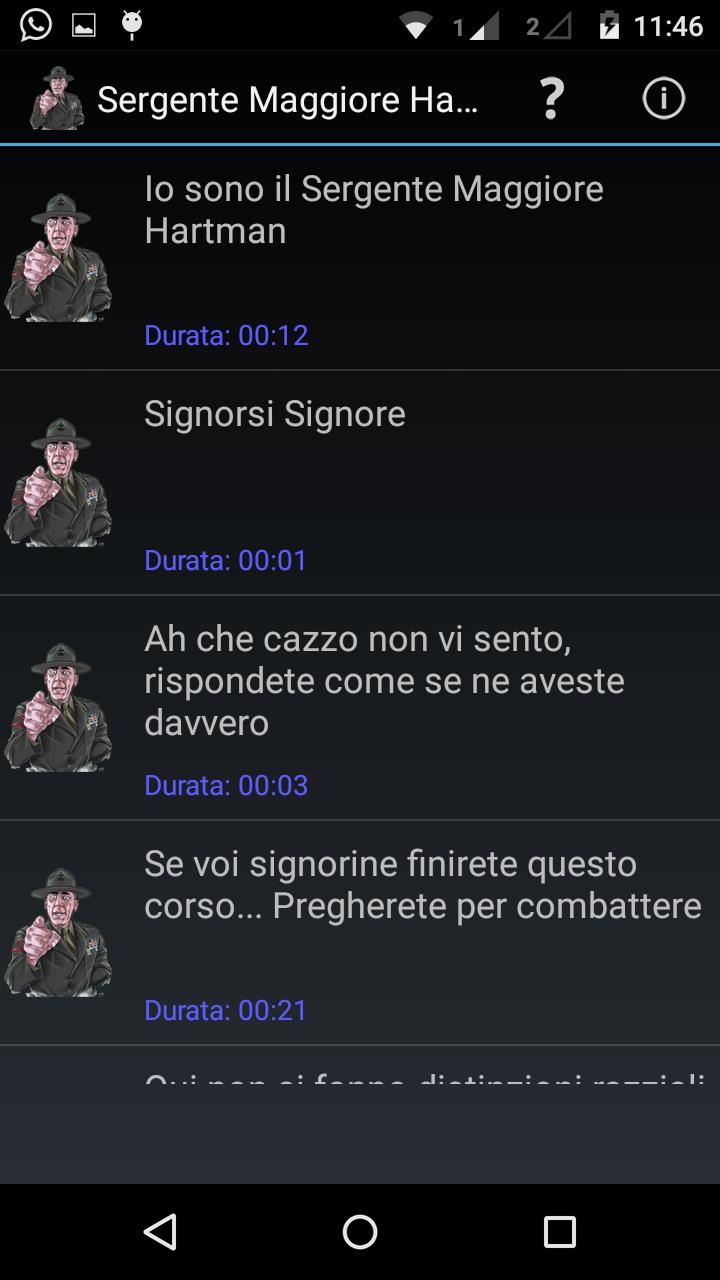Tap the home navigation button

click(x=359, y=1231)
